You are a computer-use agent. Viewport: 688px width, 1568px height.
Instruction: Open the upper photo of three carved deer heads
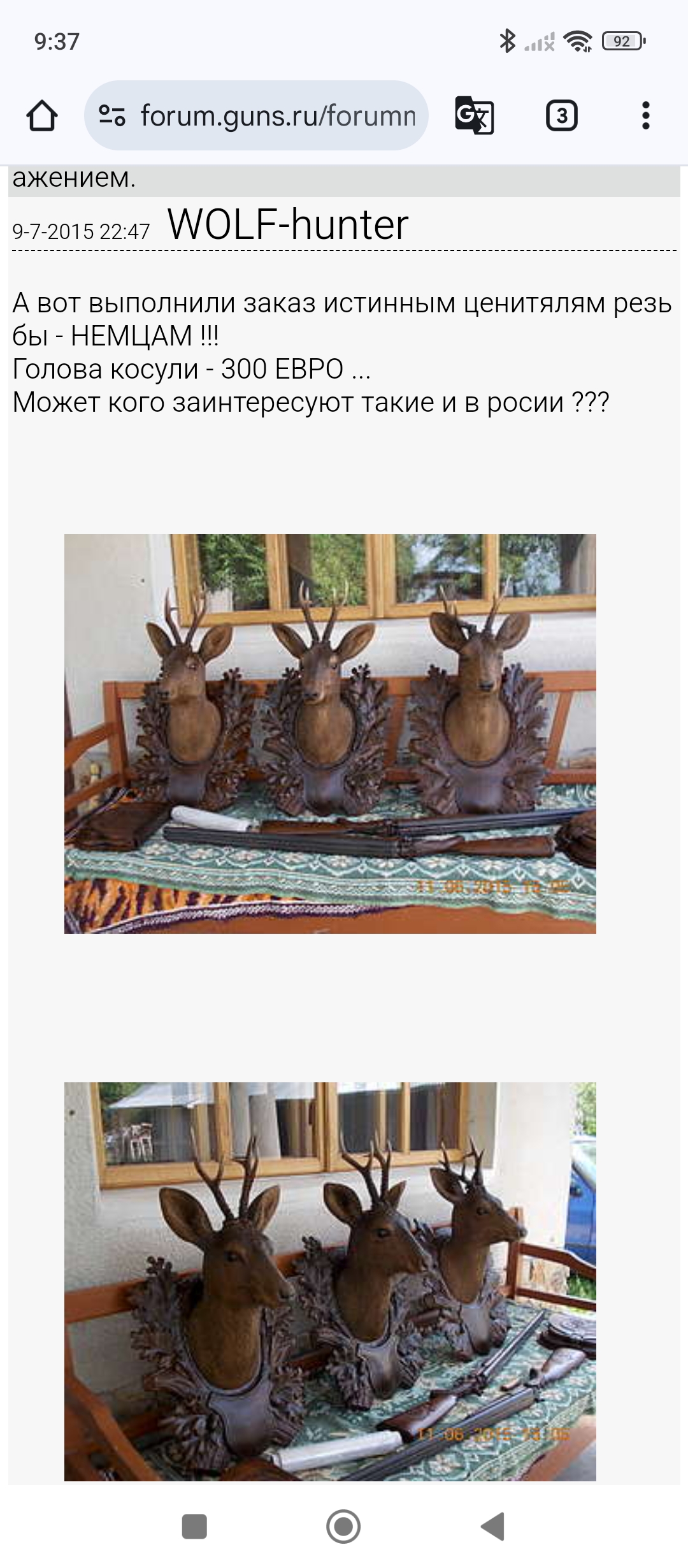click(x=330, y=734)
